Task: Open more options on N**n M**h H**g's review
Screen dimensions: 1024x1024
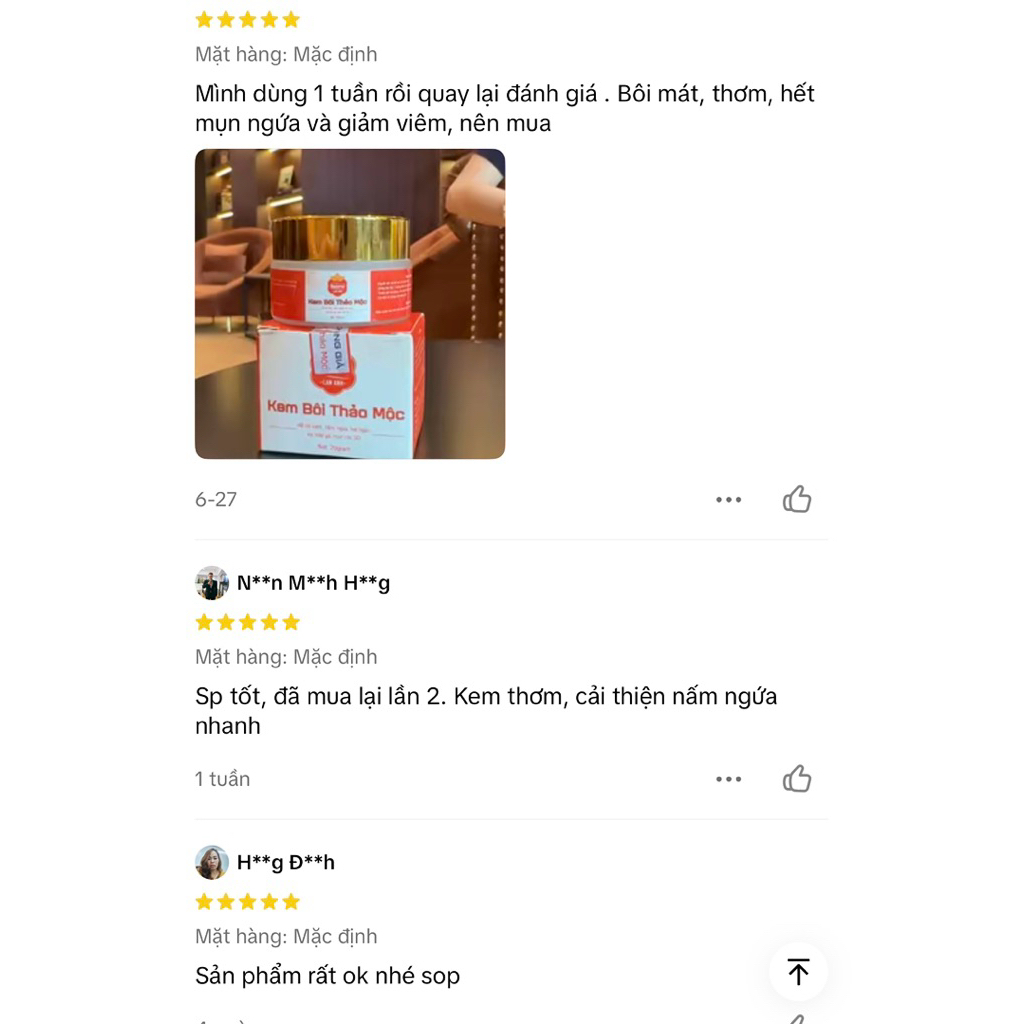Action: click(x=729, y=779)
